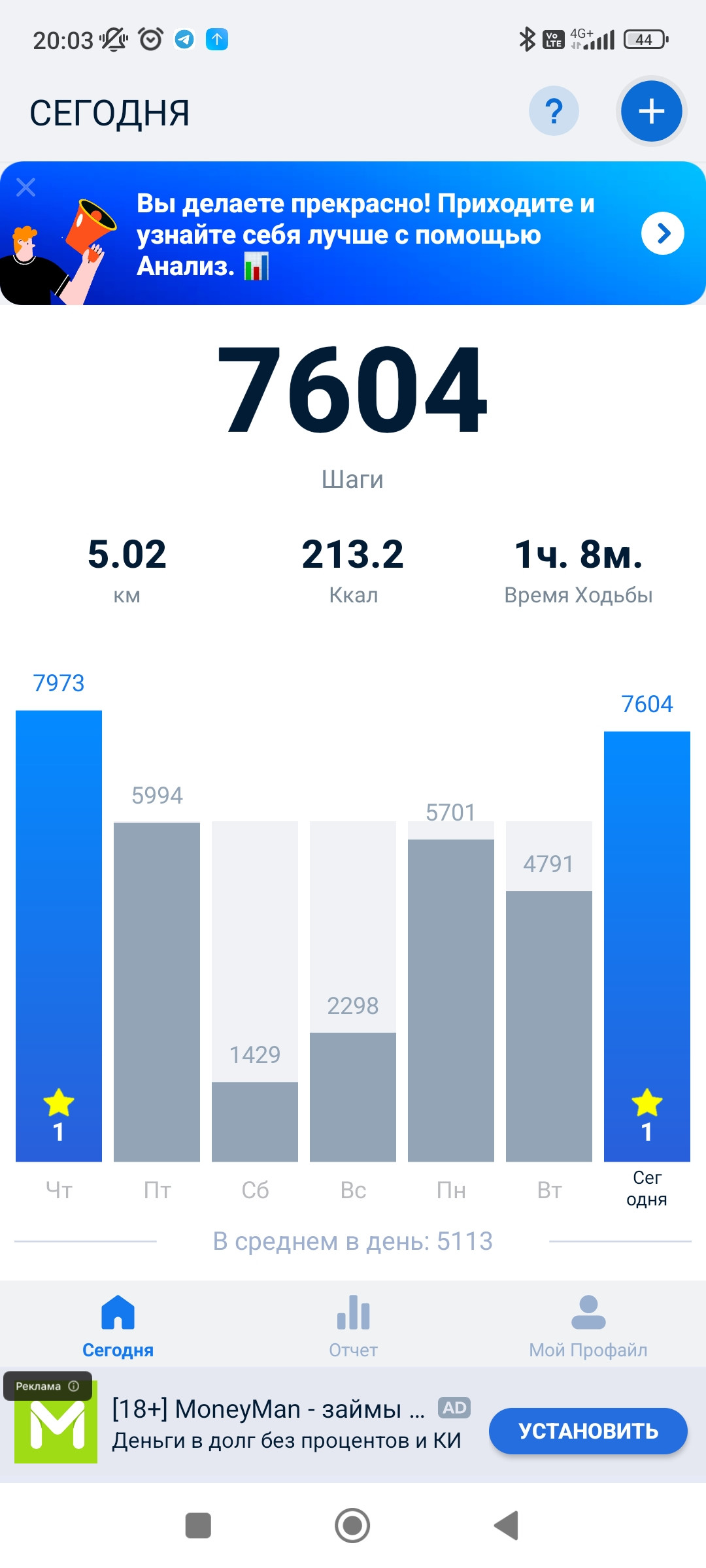Go to the Сегодня tab
Screen dimensions: 706x1568
click(x=118, y=1326)
